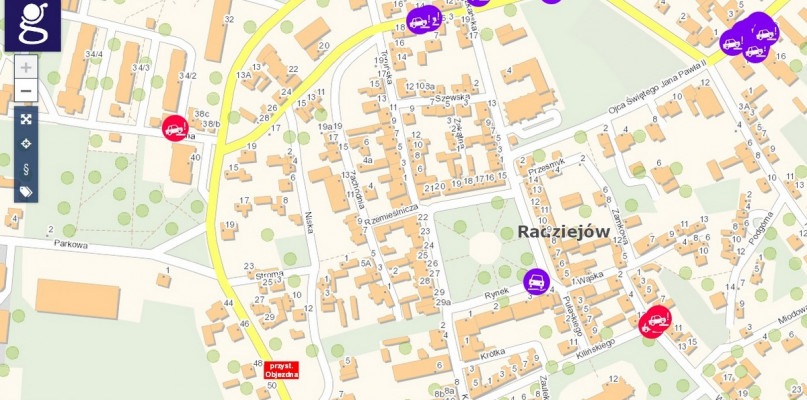807x400 pixels.
Task: Open the g logo home button
Action: [x=32, y=24]
